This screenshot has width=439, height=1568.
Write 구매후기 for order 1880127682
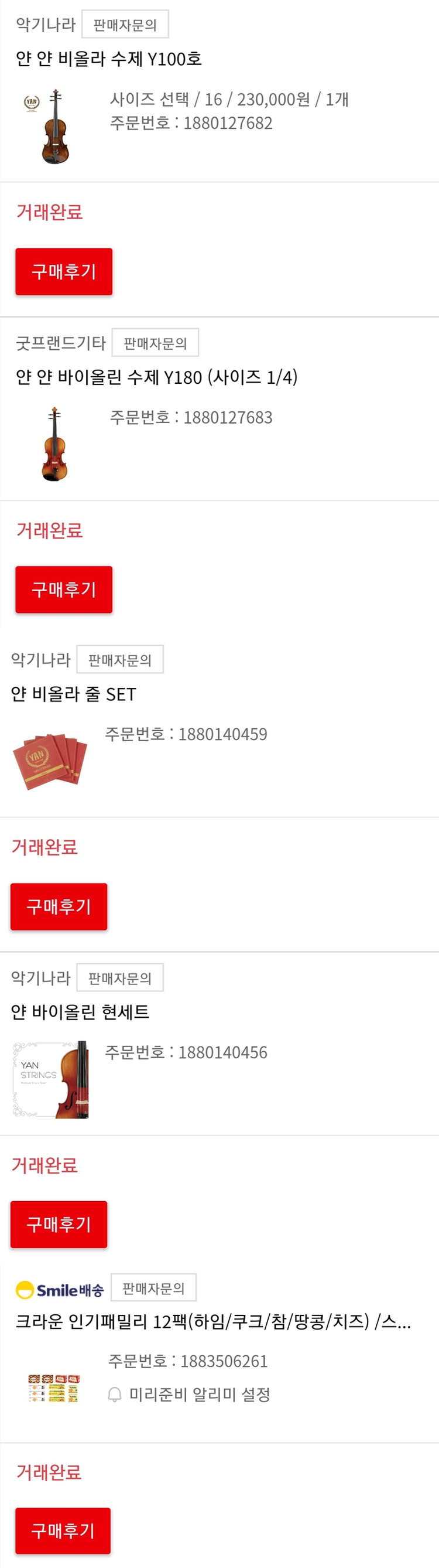(x=64, y=271)
